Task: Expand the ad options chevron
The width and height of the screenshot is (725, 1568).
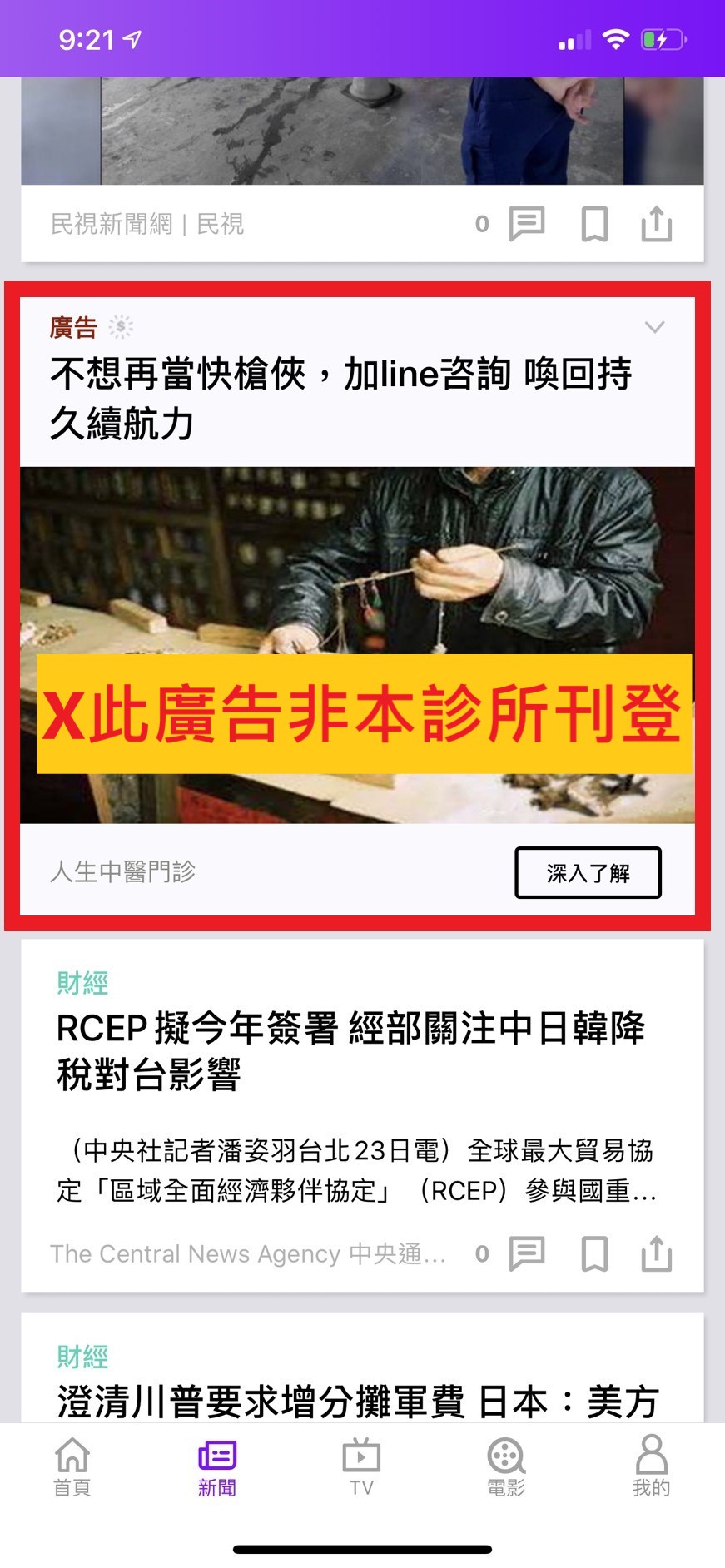Action: click(x=655, y=327)
